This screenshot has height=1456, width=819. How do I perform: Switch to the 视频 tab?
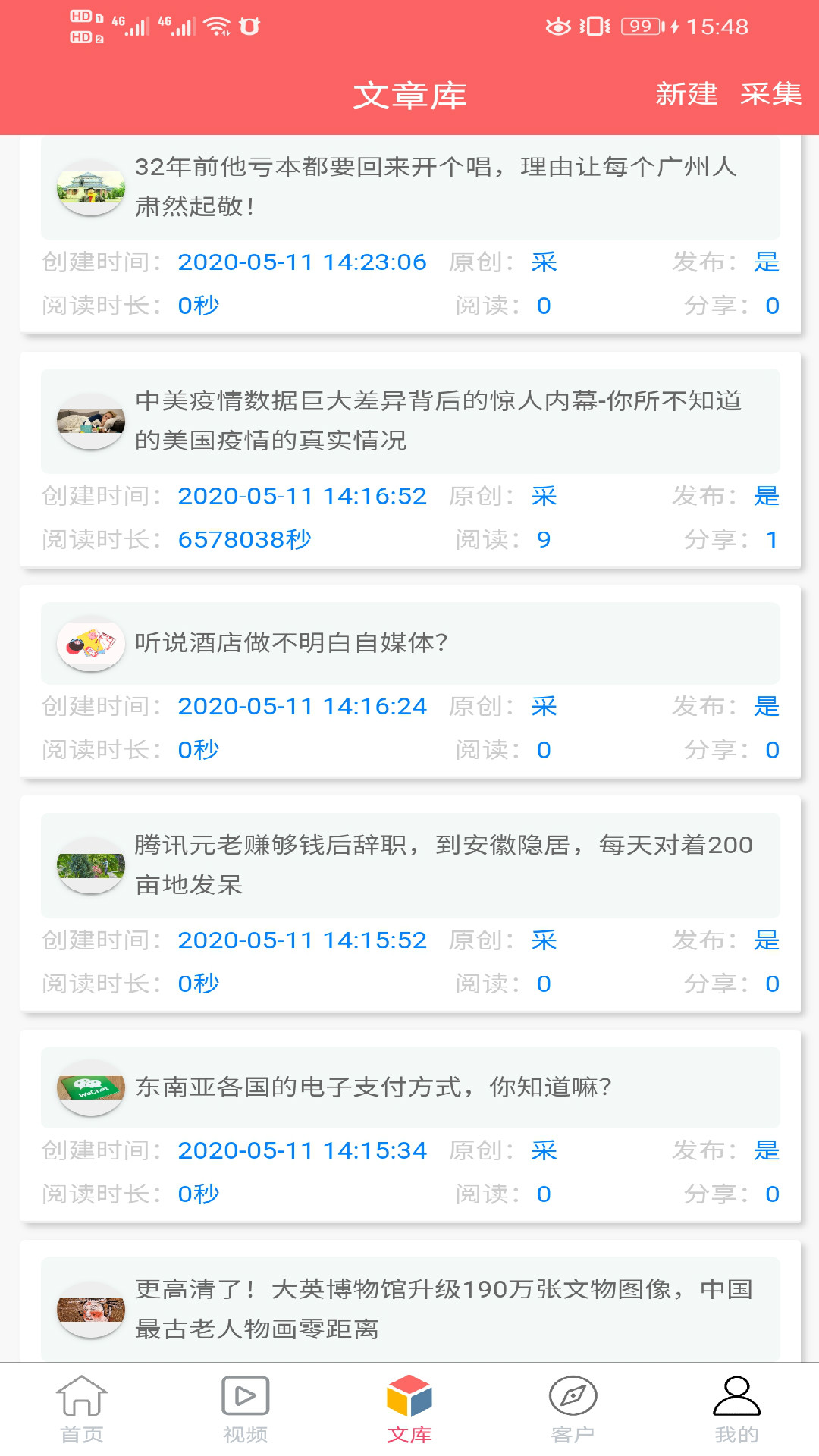[x=246, y=1409]
